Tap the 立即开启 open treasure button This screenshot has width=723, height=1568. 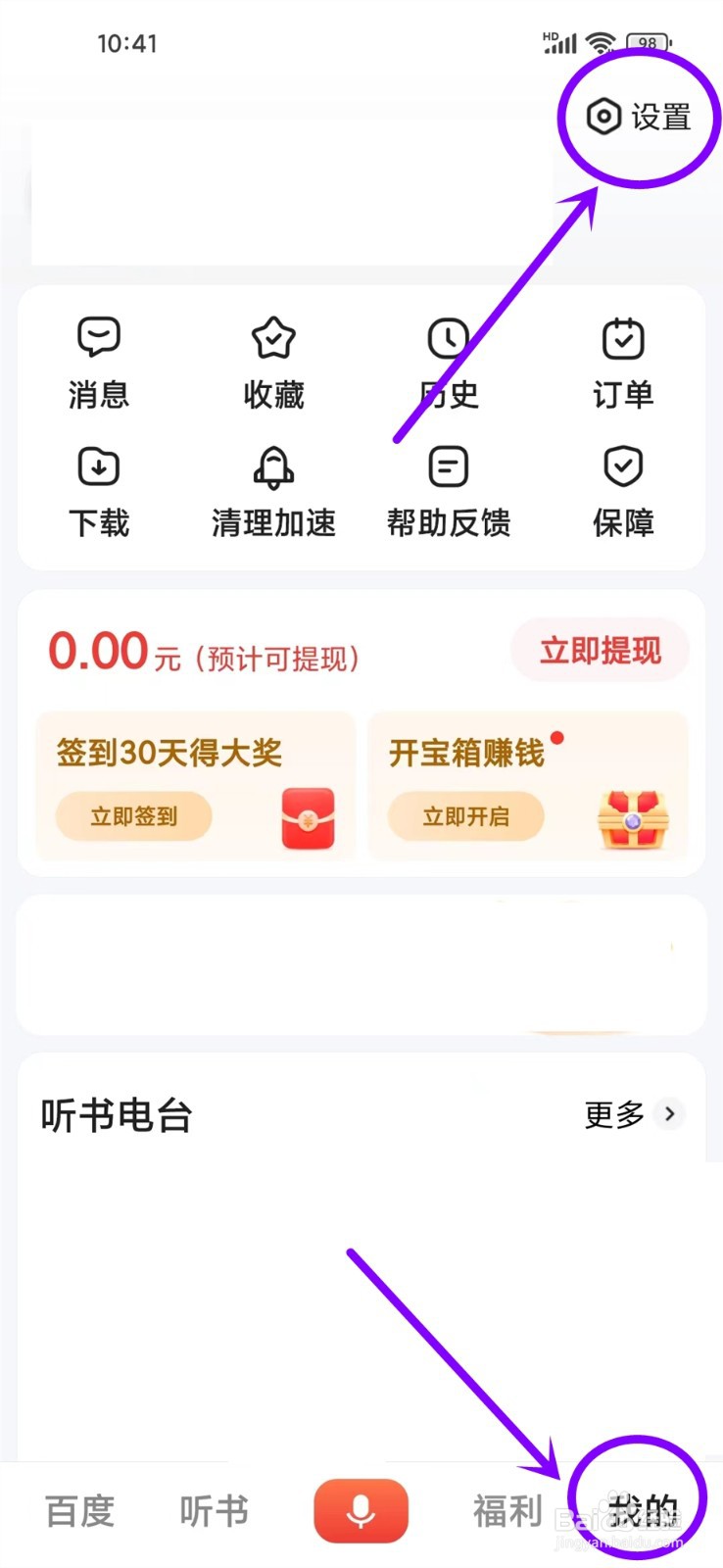pos(466,816)
